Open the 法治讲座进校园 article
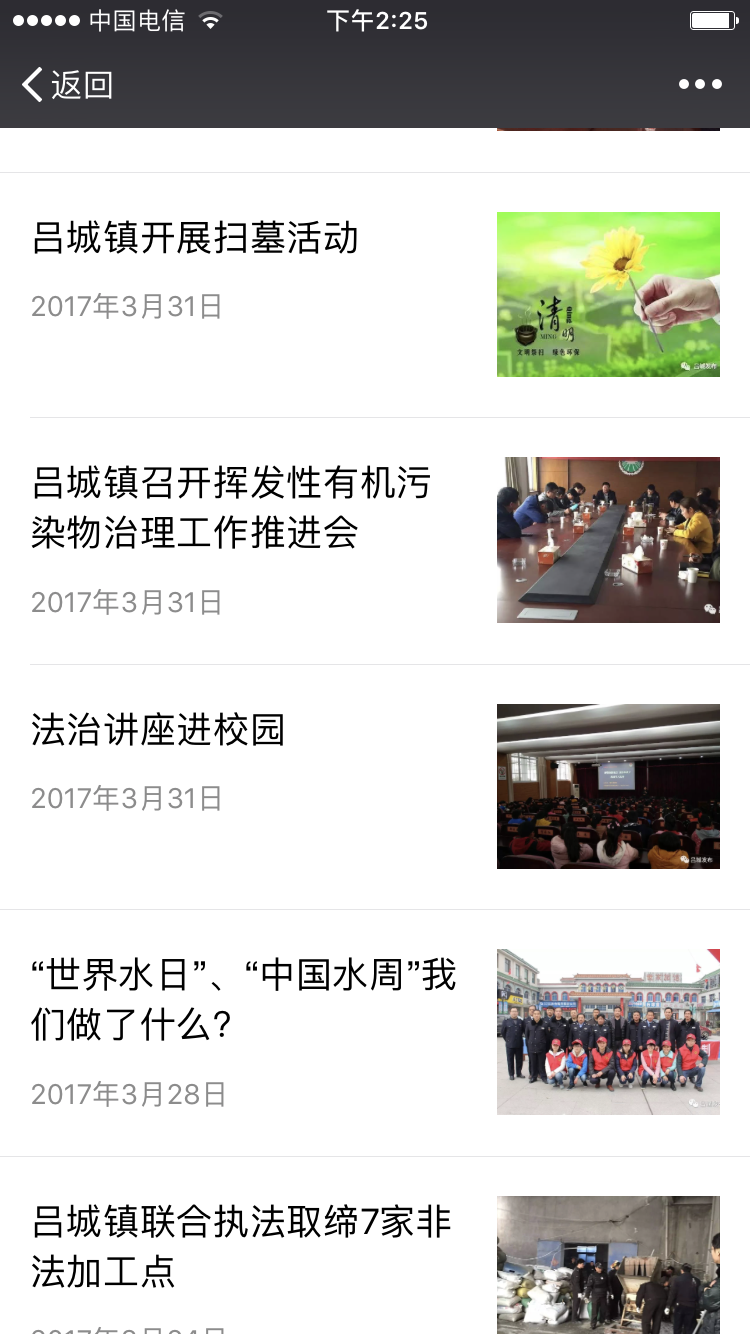750x1334 pixels. tap(159, 731)
